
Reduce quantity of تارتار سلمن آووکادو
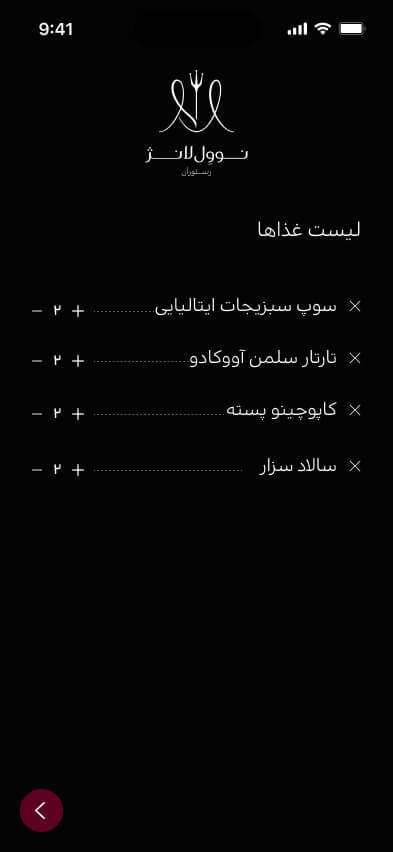(37, 361)
